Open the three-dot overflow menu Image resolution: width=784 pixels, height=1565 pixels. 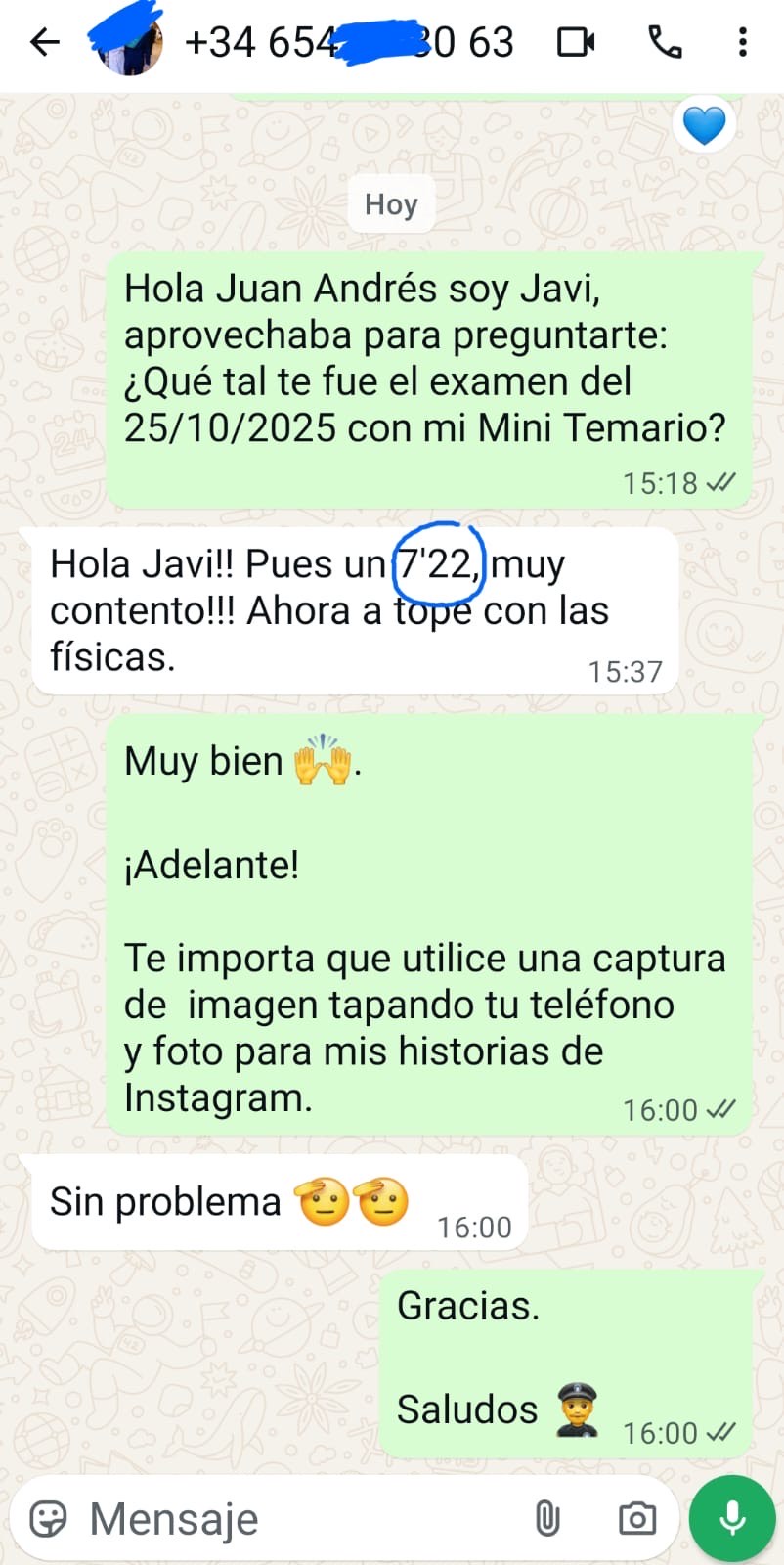(743, 42)
